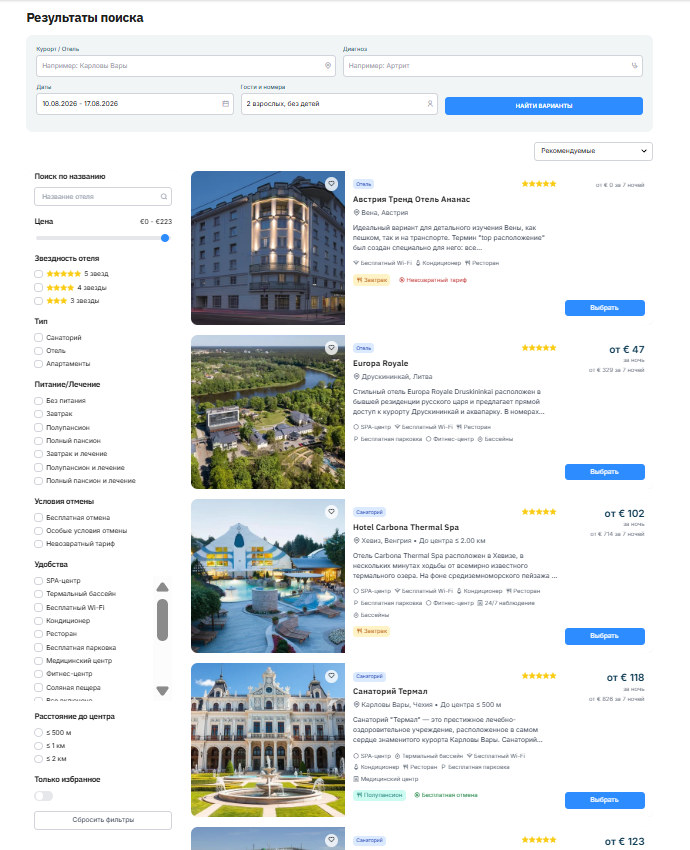This screenshot has height=850, width=690.
Task: Tap the price slider handle
Action: coord(165,238)
